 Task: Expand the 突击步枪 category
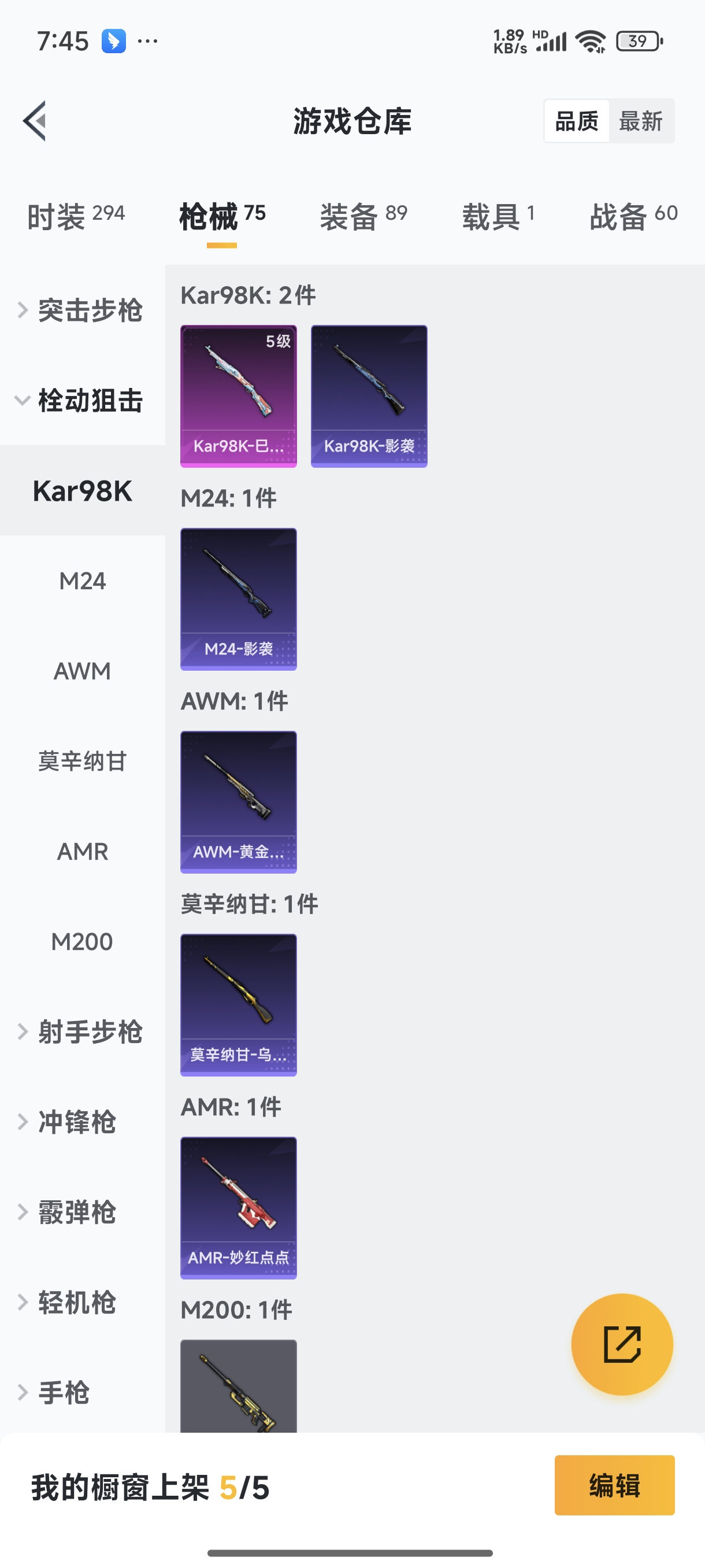(x=82, y=310)
